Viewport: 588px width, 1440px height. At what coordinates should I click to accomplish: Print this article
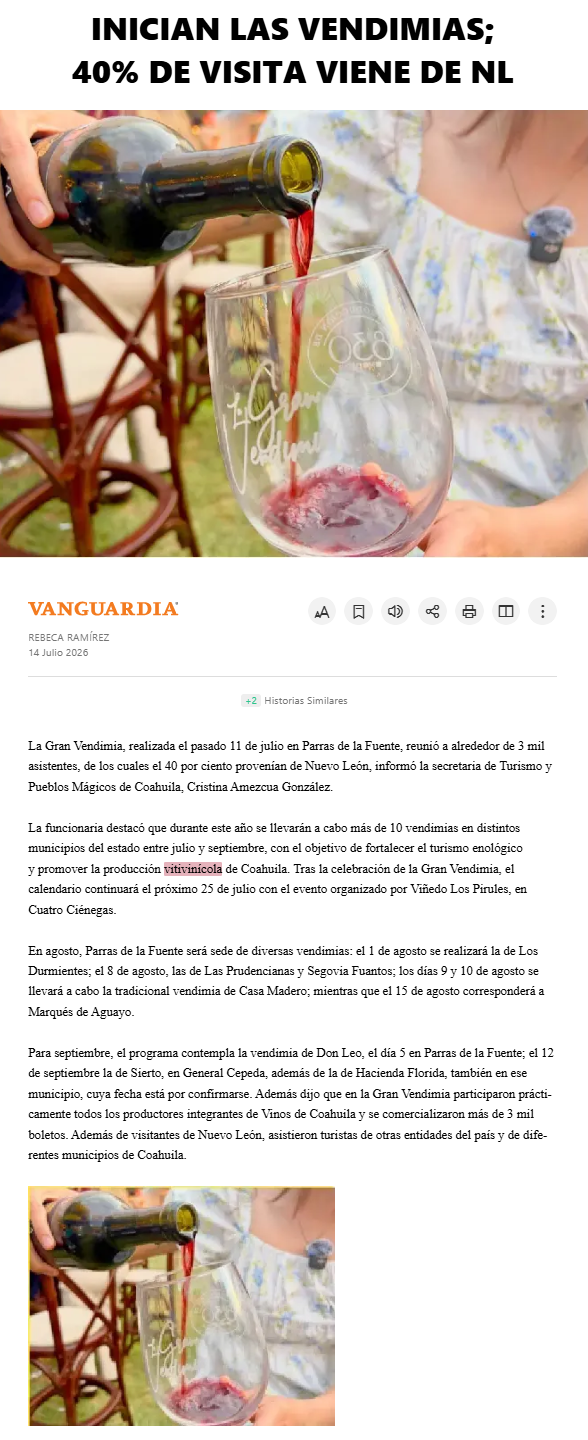click(469, 611)
